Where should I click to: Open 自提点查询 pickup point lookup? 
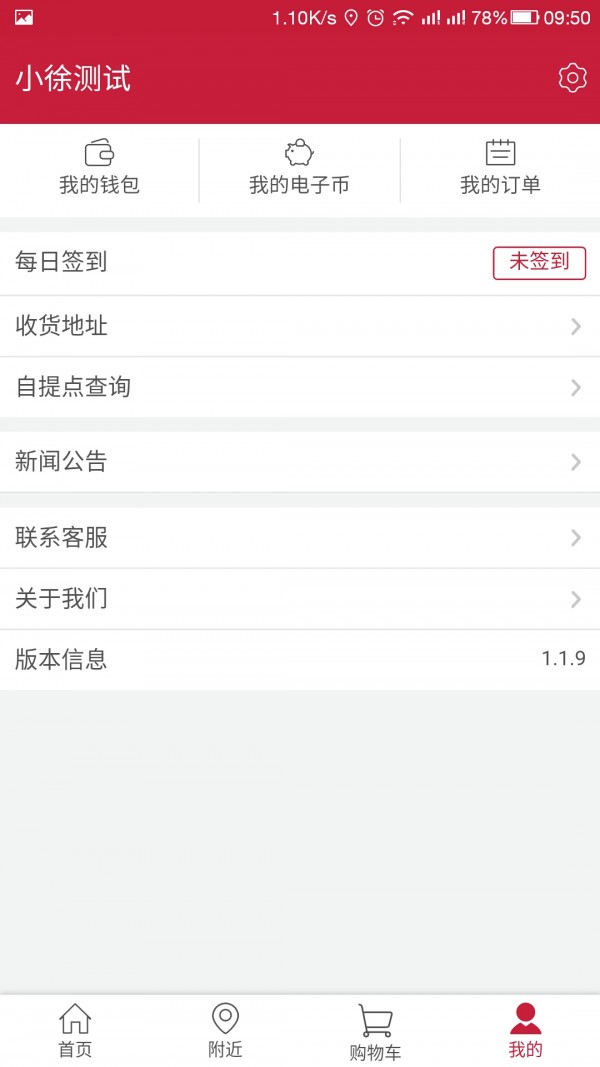[300, 387]
